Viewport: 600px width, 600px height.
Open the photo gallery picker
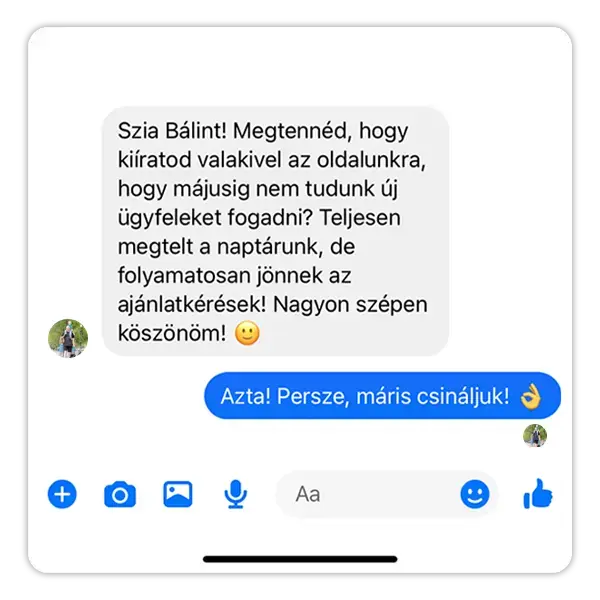(178, 494)
